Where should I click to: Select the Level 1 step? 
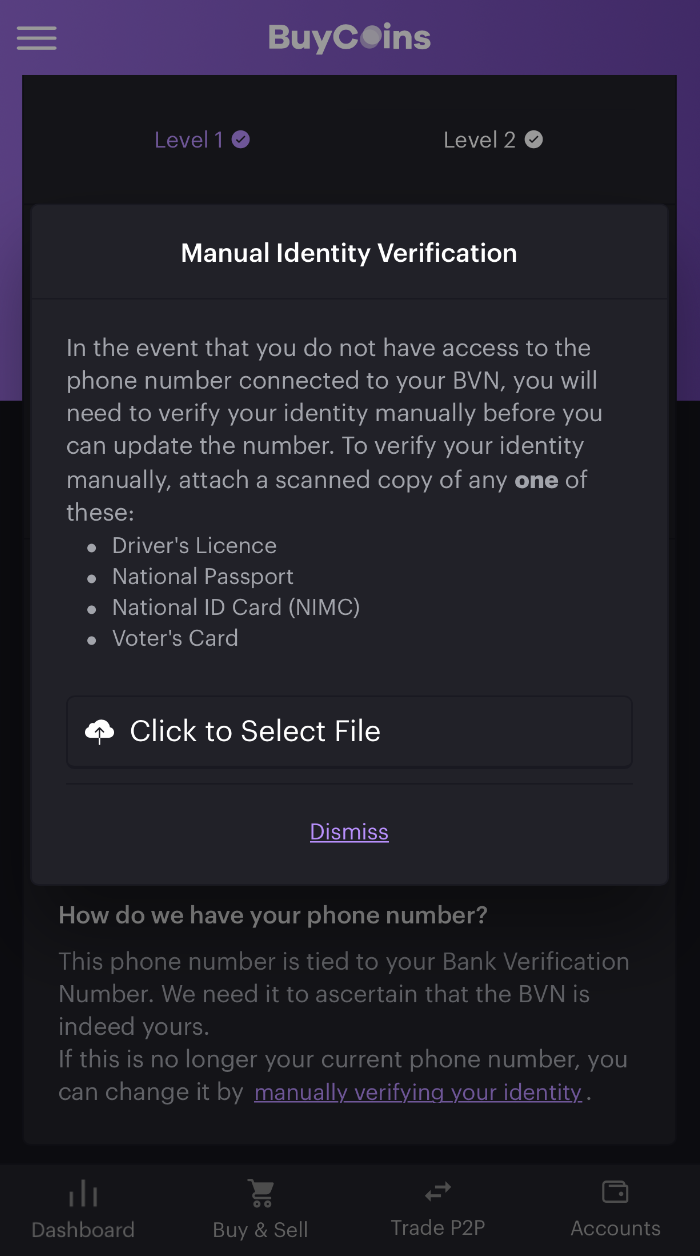[x=202, y=140]
